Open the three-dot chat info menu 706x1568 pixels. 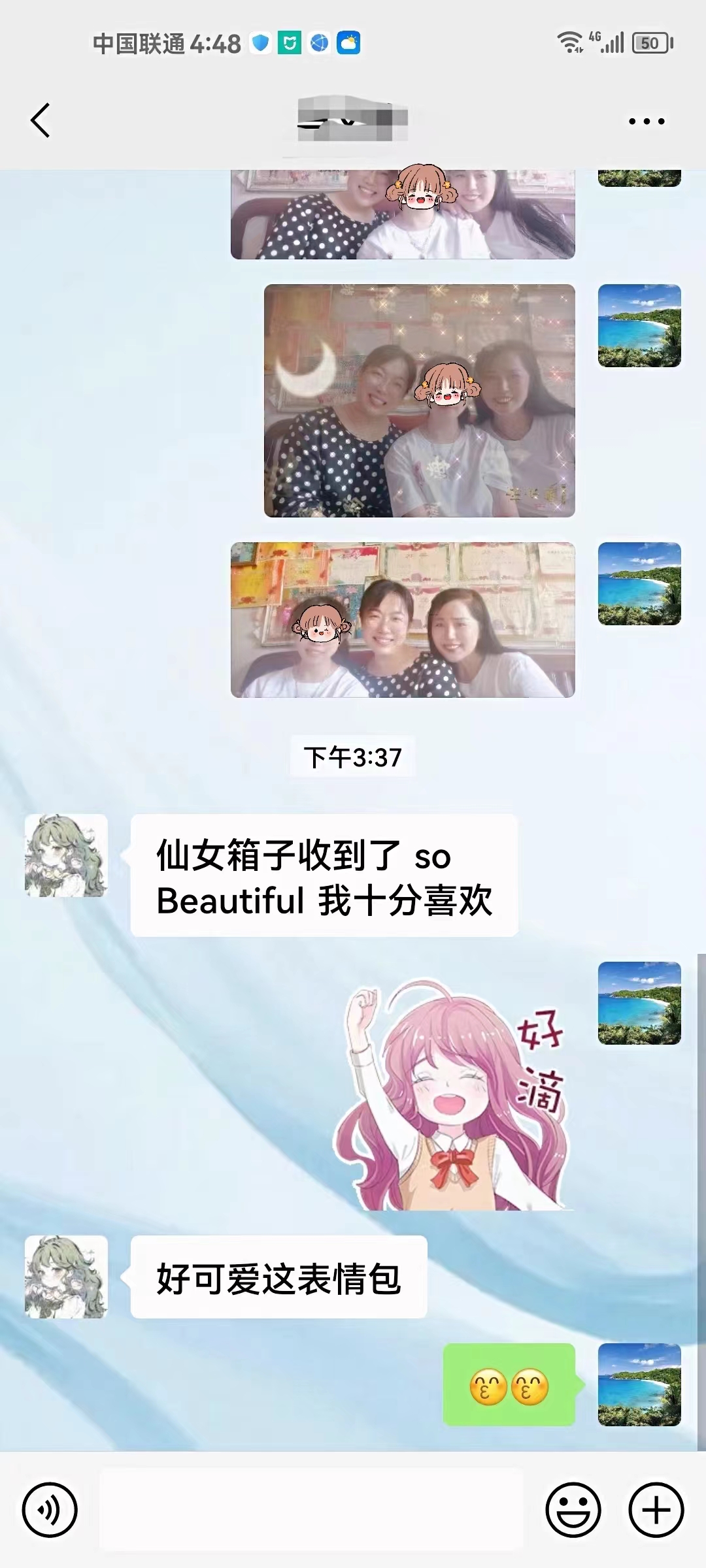click(x=646, y=121)
